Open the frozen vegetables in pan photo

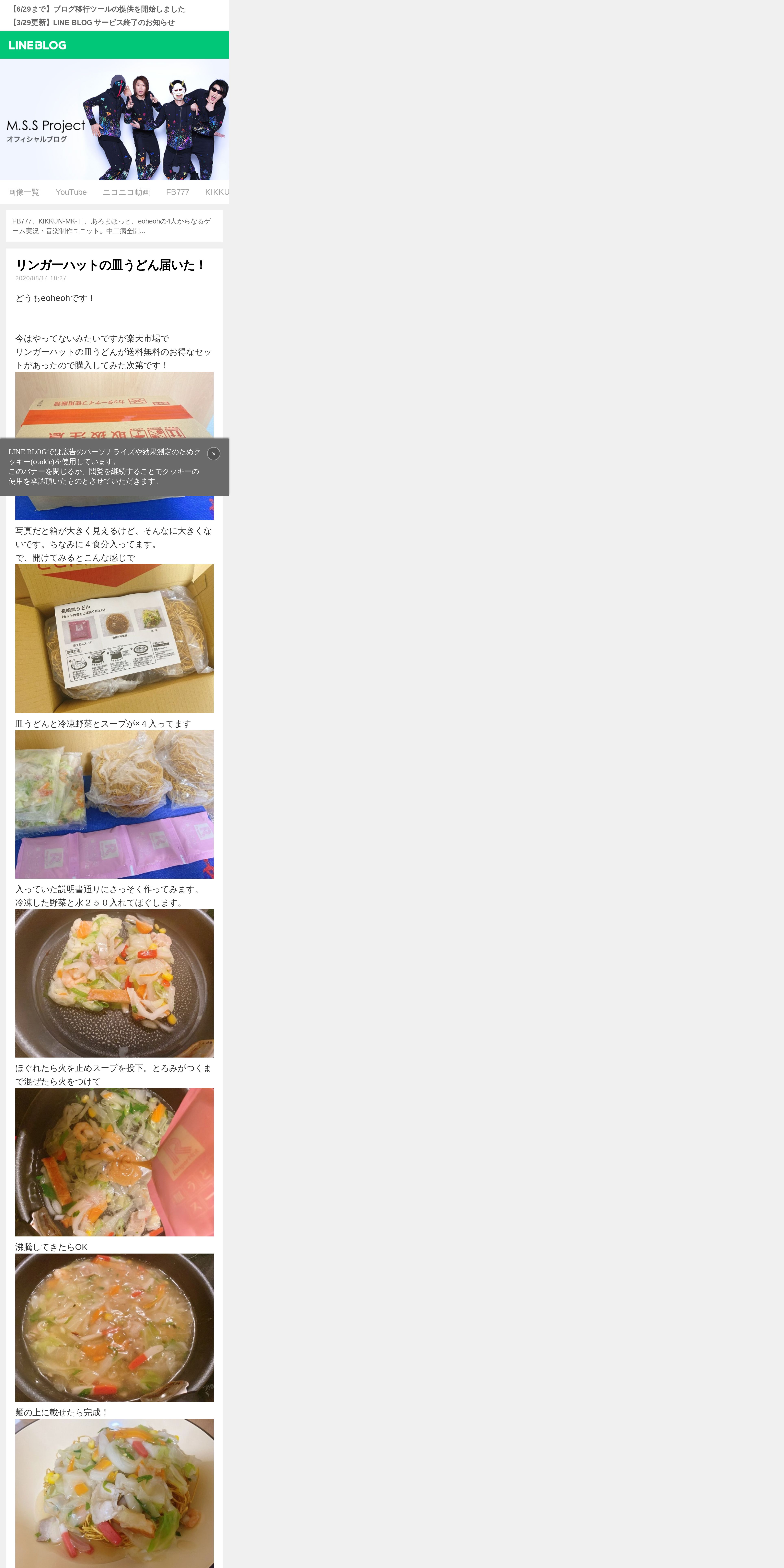114,983
